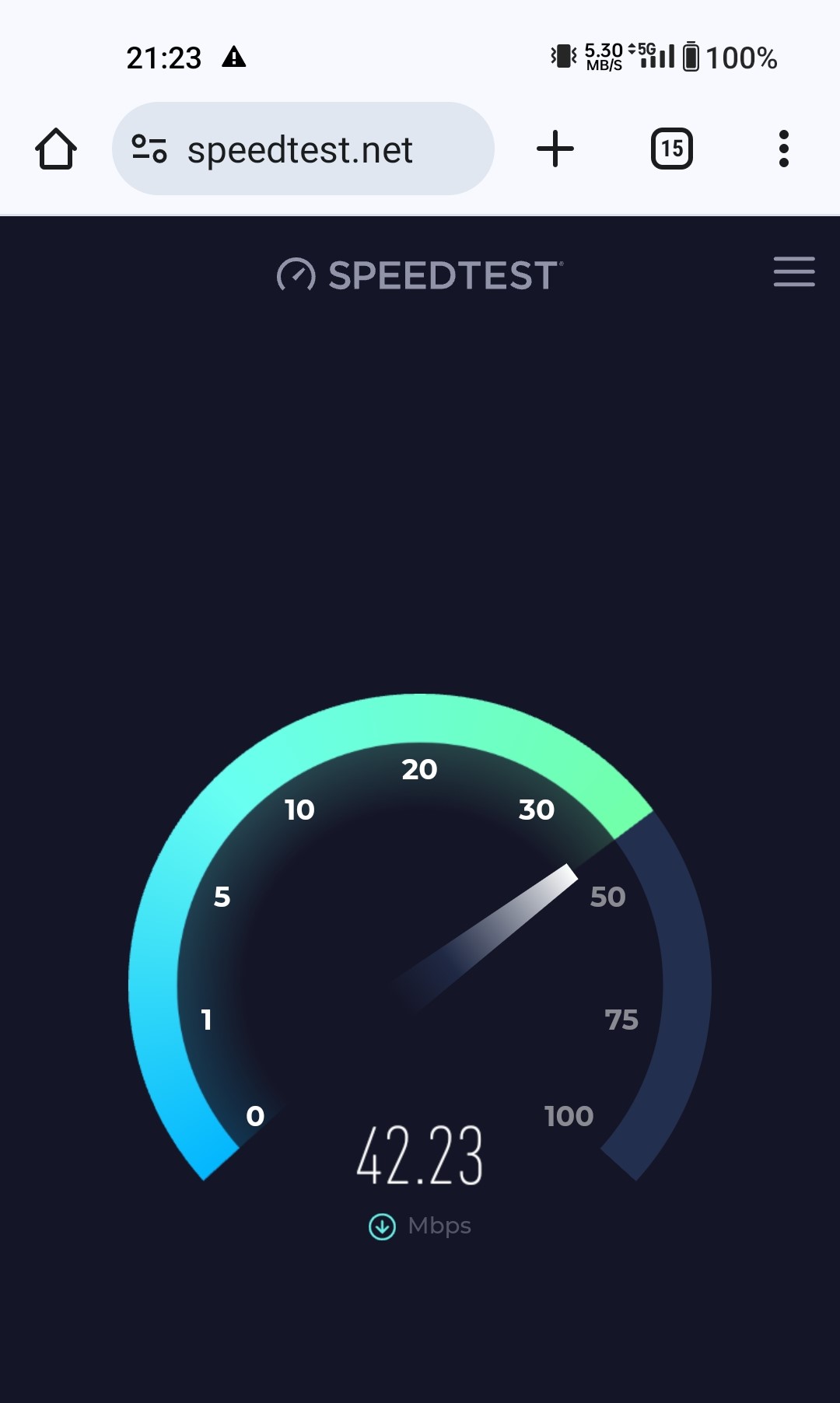Open the tab switcher showing 15 tabs
The width and height of the screenshot is (840, 1403).
point(672,149)
